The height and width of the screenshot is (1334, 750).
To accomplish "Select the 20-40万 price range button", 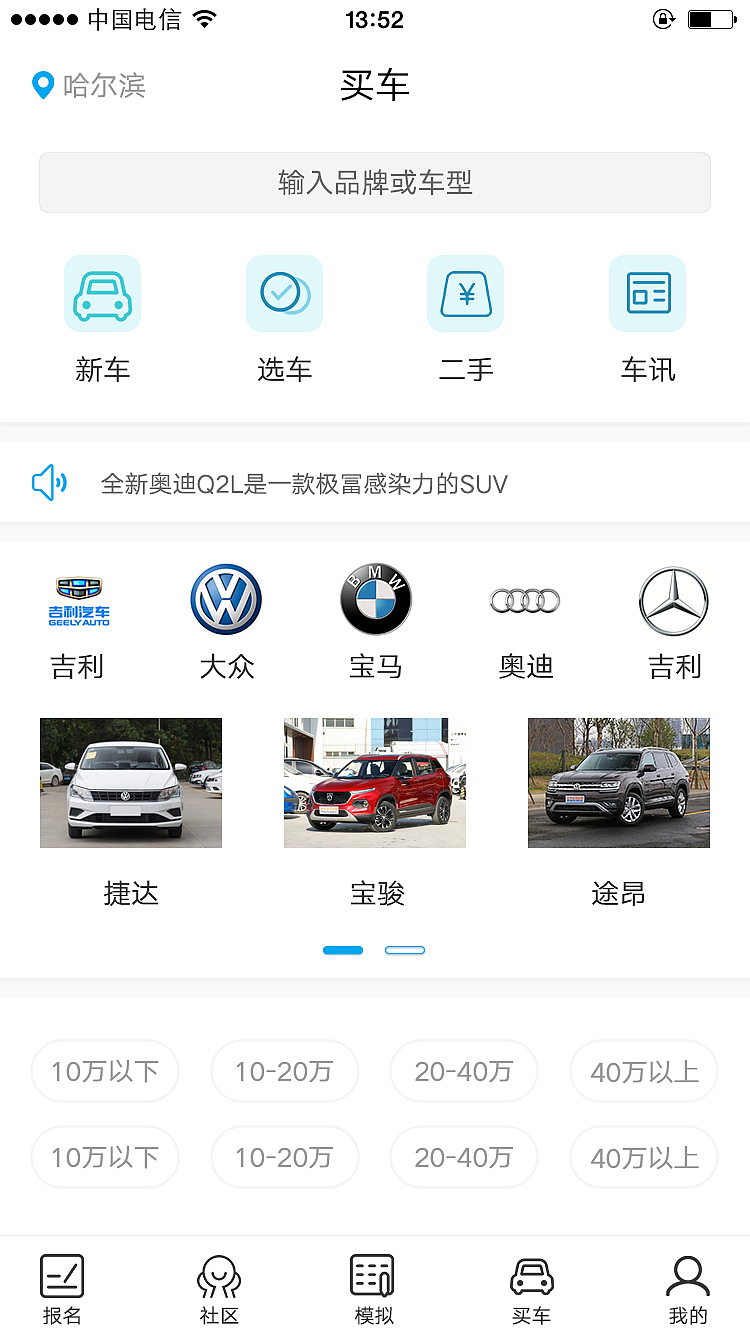I will click(x=463, y=1070).
